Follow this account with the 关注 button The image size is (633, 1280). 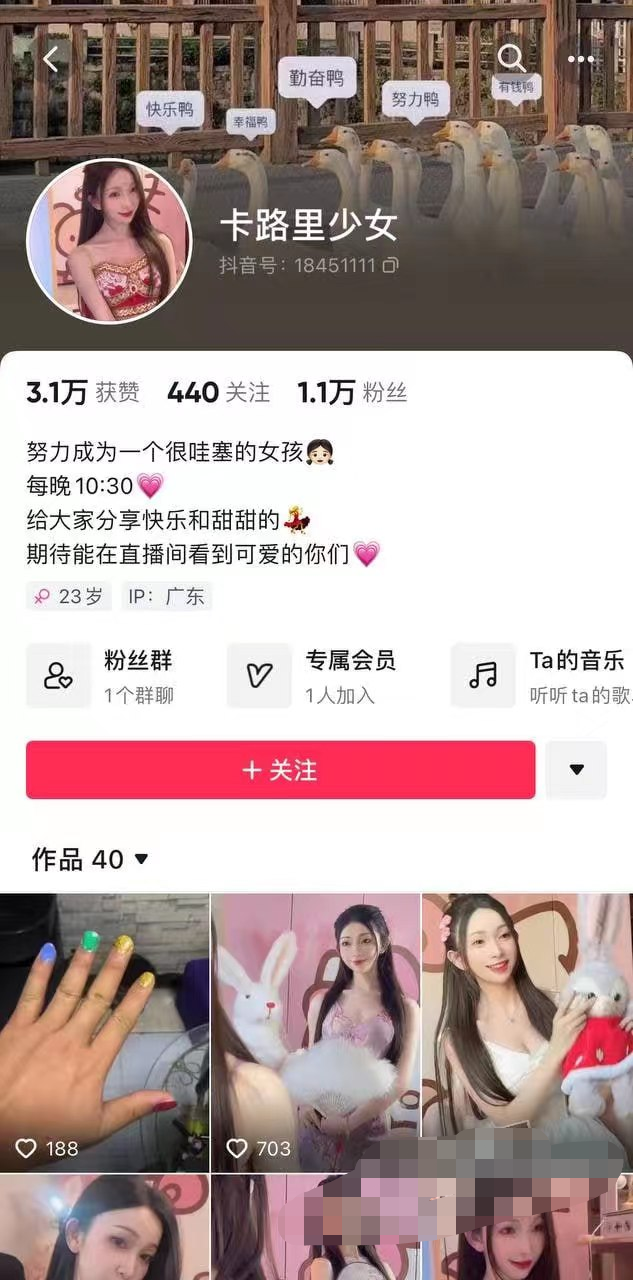(280, 770)
